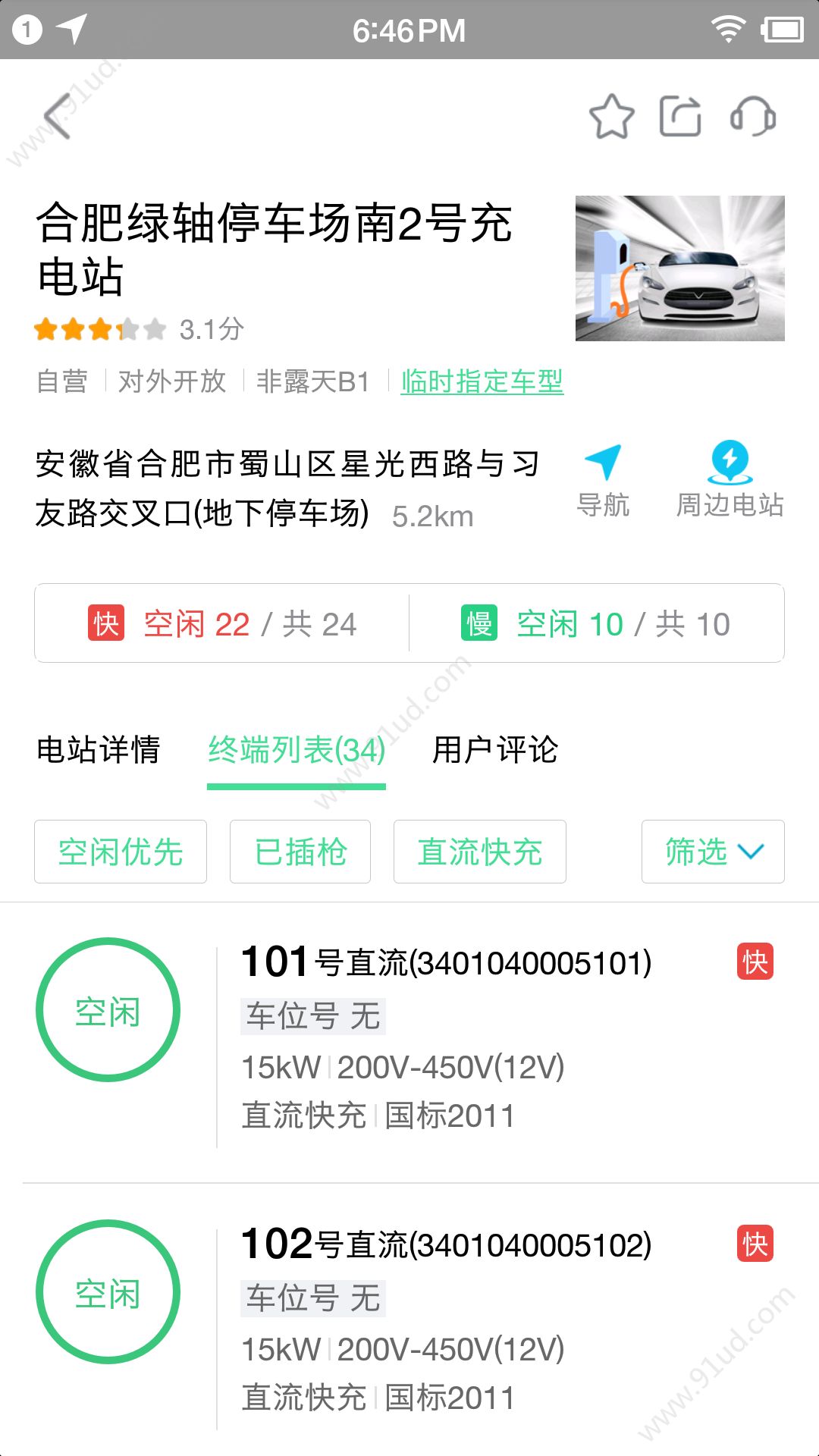Screen dimensions: 819x1456
Task: Tap the red 快 badge on terminal 101
Action: click(x=754, y=962)
